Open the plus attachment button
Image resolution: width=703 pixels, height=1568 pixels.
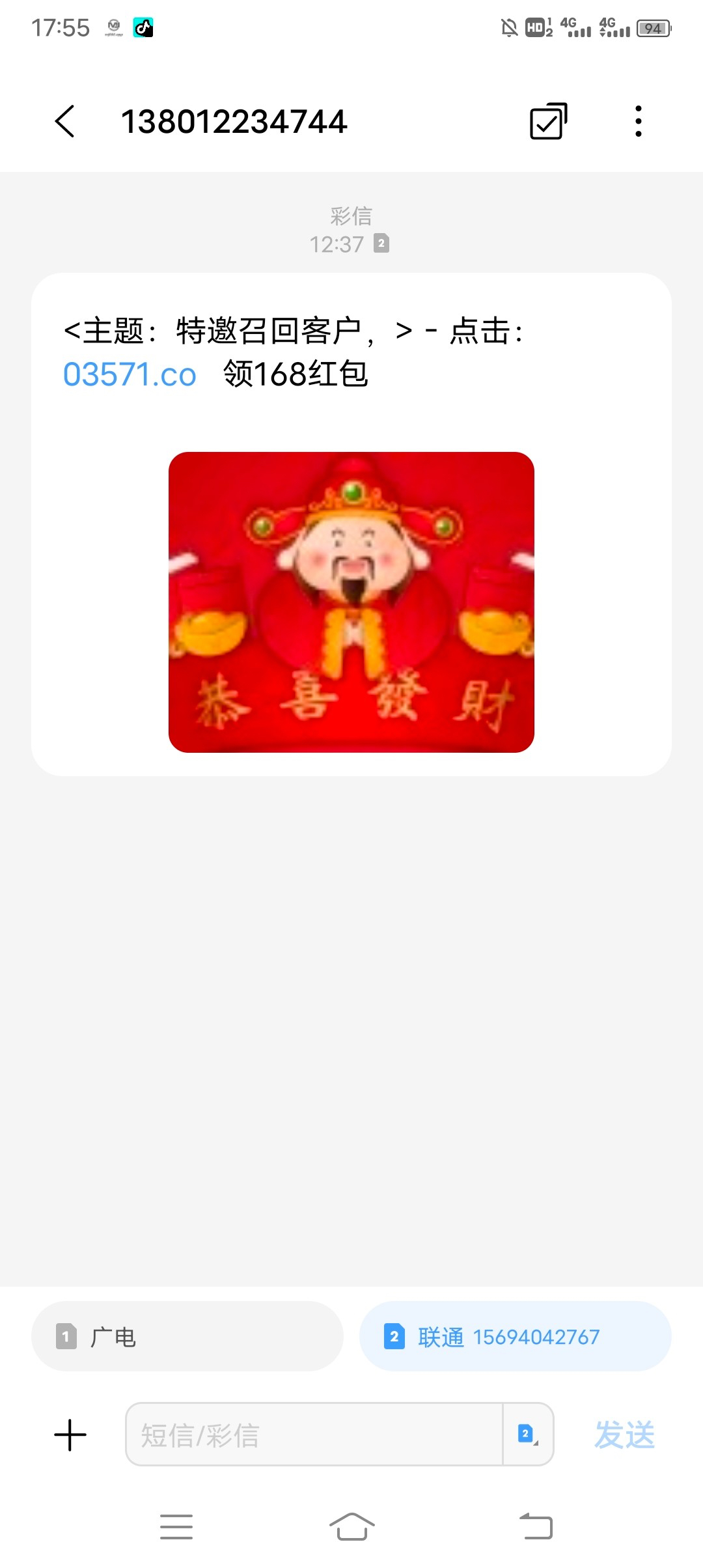[x=70, y=1435]
